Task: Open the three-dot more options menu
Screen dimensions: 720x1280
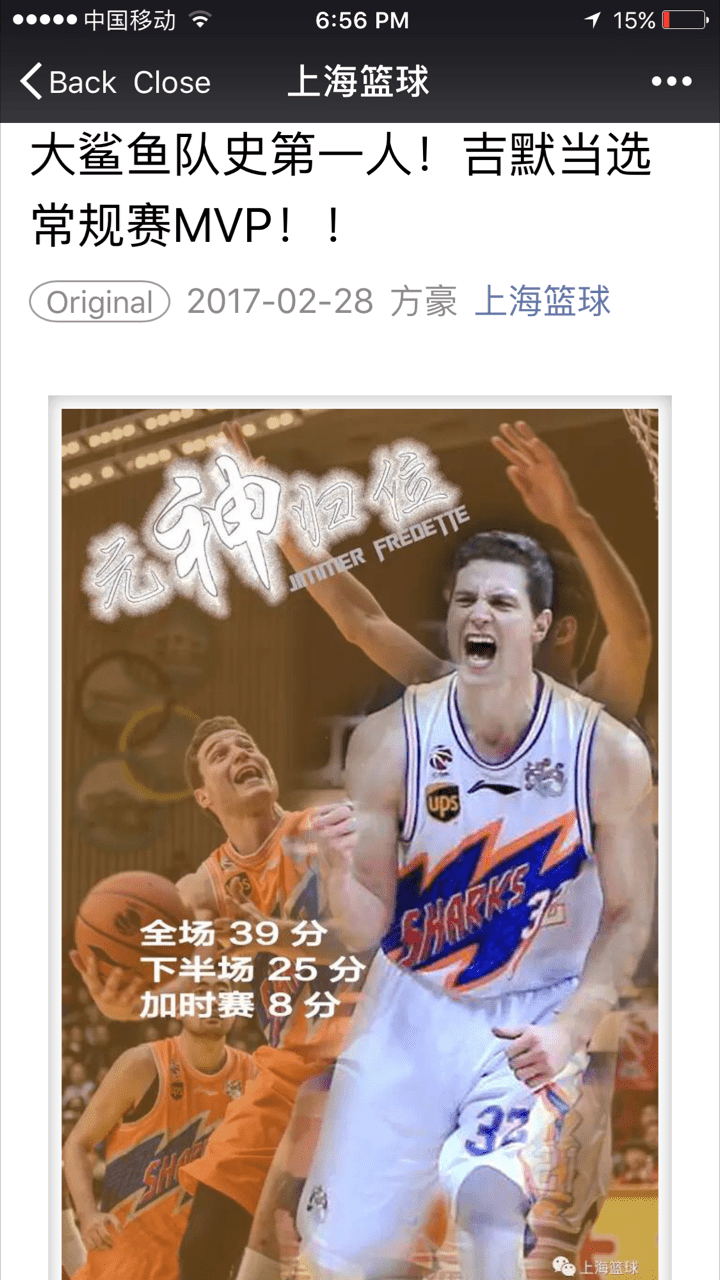Action: point(671,82)
